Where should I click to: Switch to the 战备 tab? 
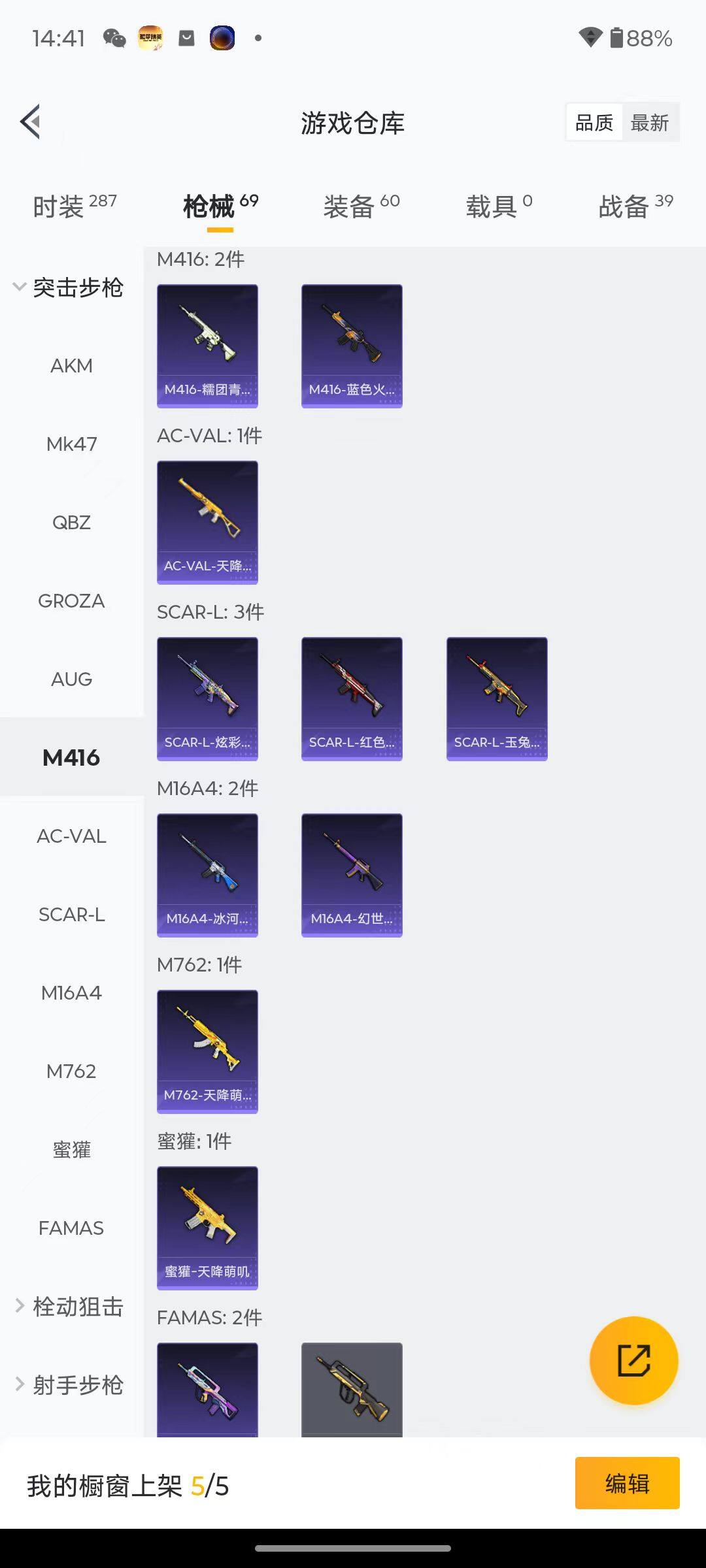(x=635, y=206)
